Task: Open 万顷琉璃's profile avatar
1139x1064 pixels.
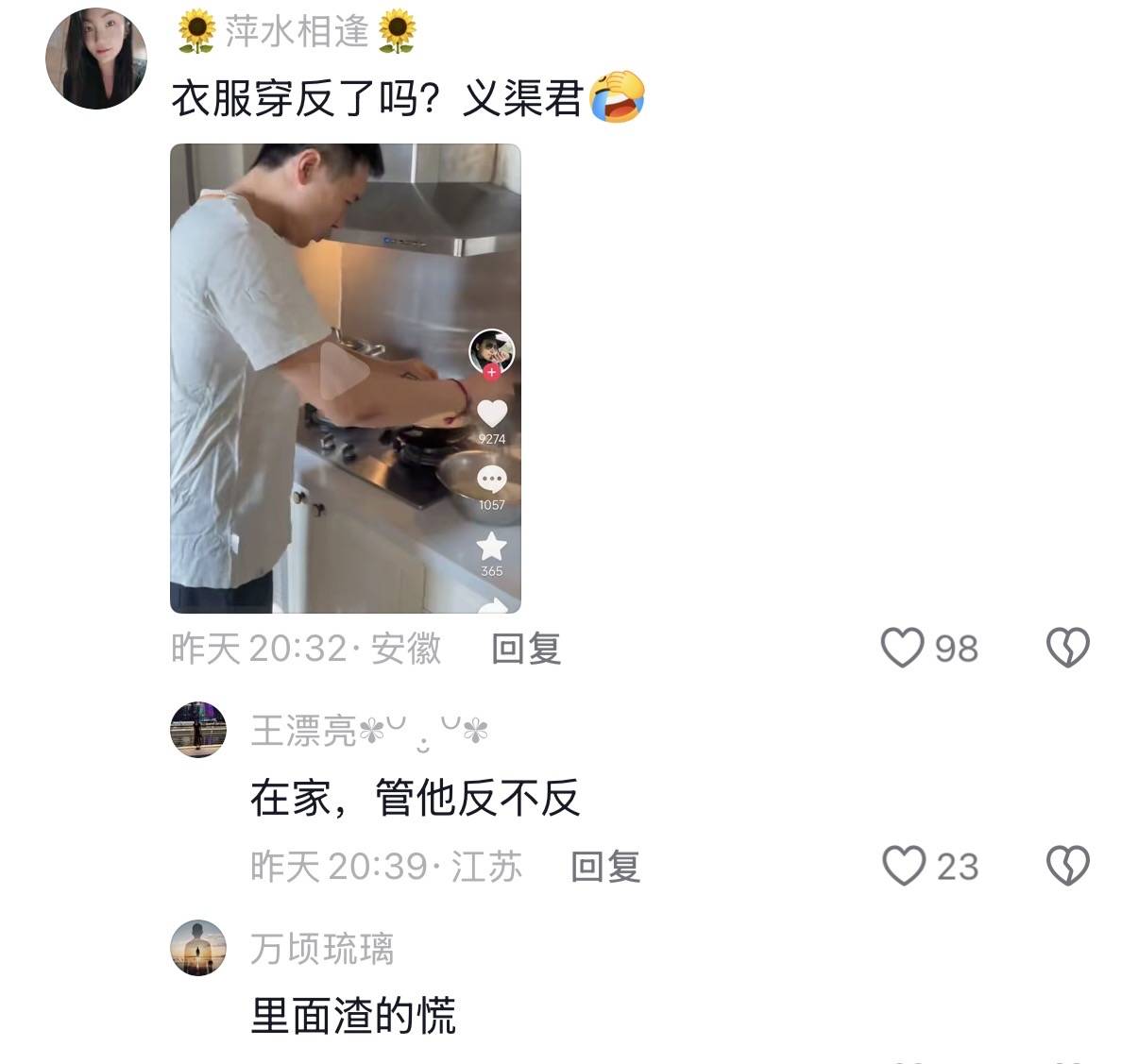Action: 198,947
